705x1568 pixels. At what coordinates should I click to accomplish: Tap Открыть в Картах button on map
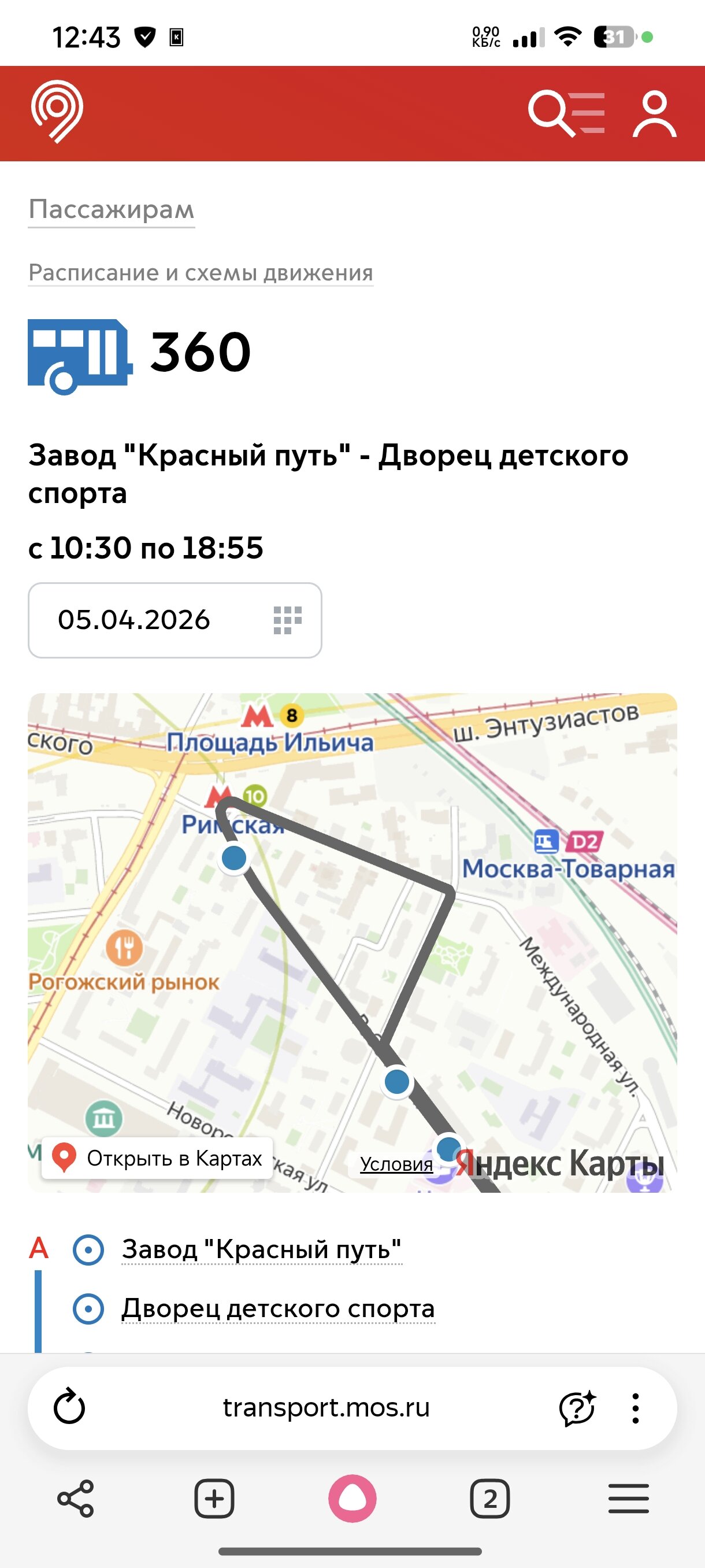tap(157, 1158)
